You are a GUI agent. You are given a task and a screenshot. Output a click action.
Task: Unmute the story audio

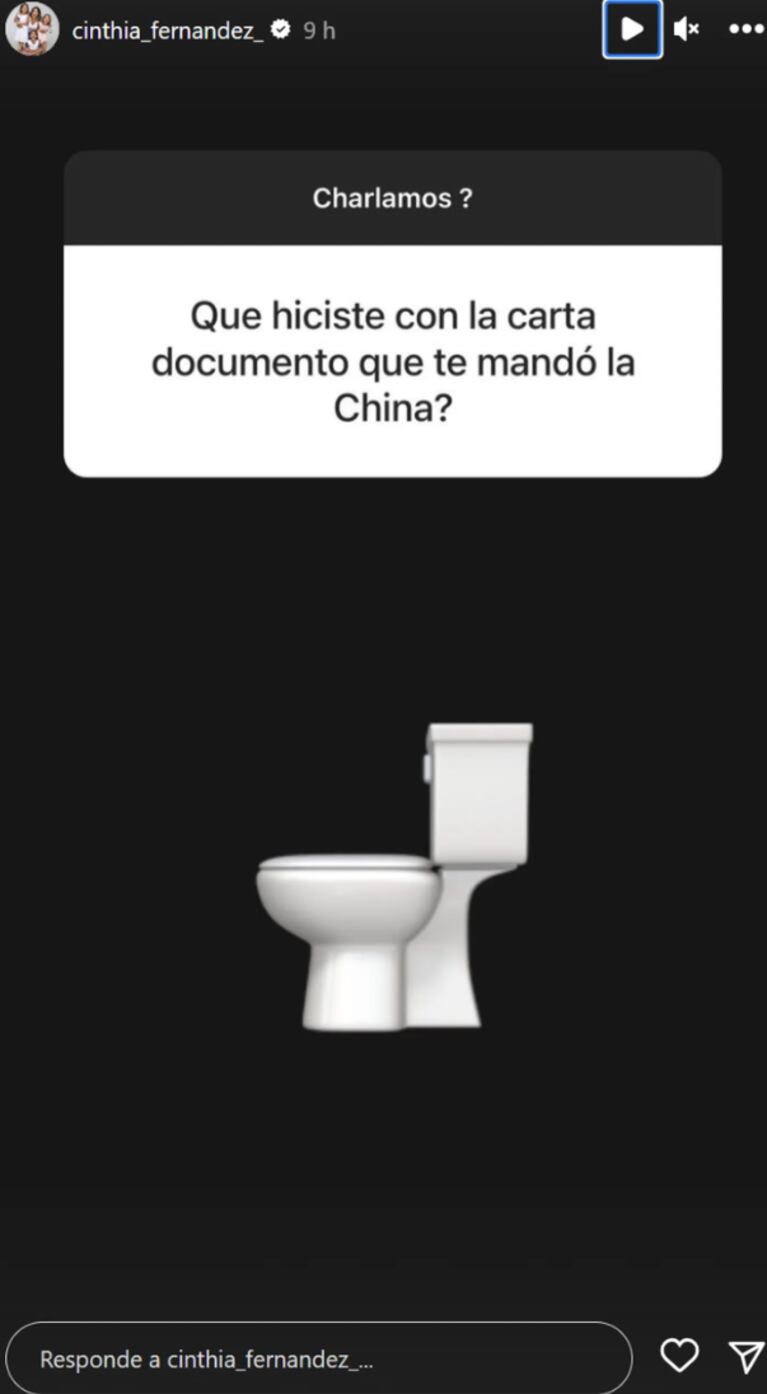click(686, 29)
